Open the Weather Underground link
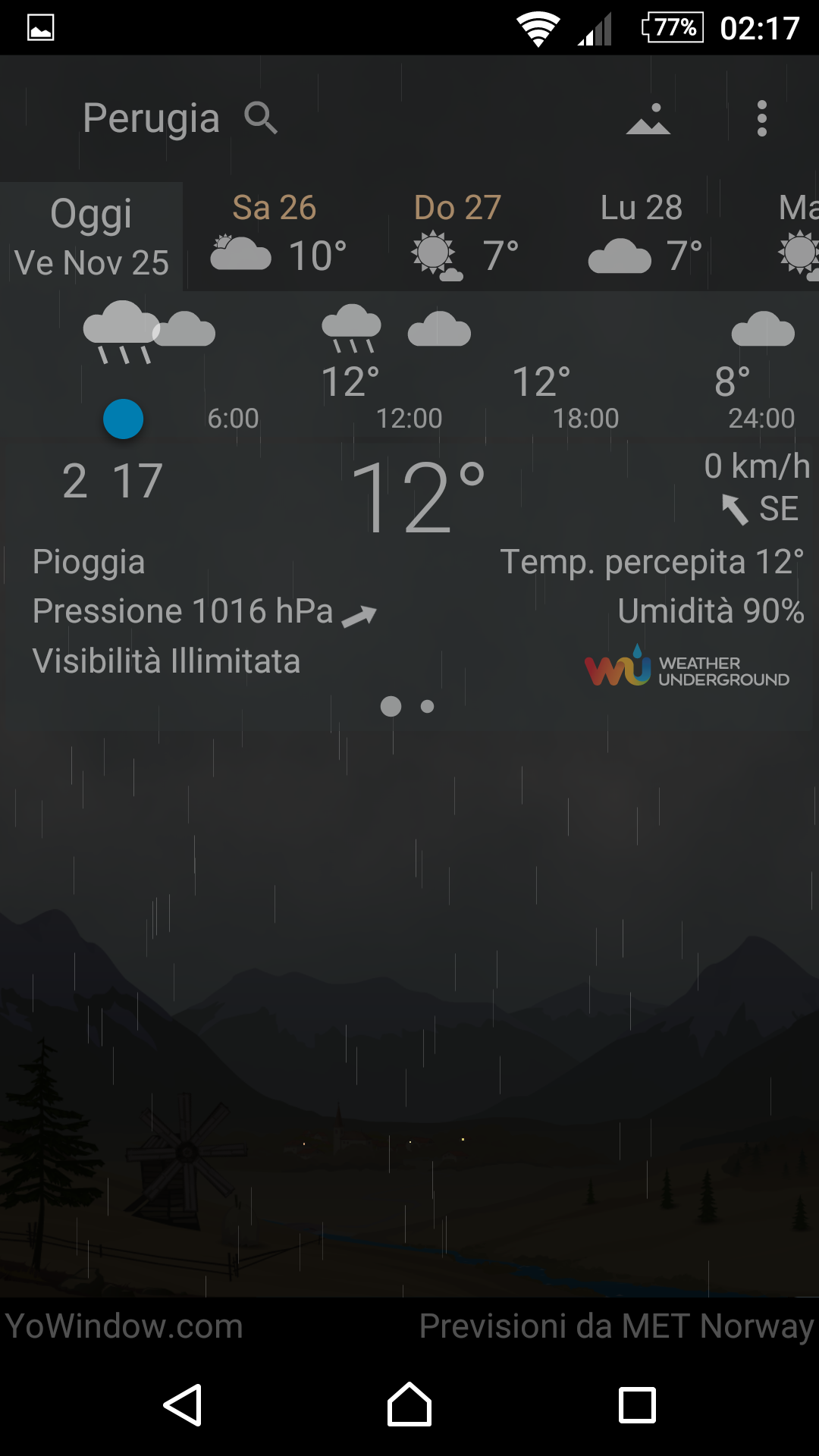 [x=687, y=670]
